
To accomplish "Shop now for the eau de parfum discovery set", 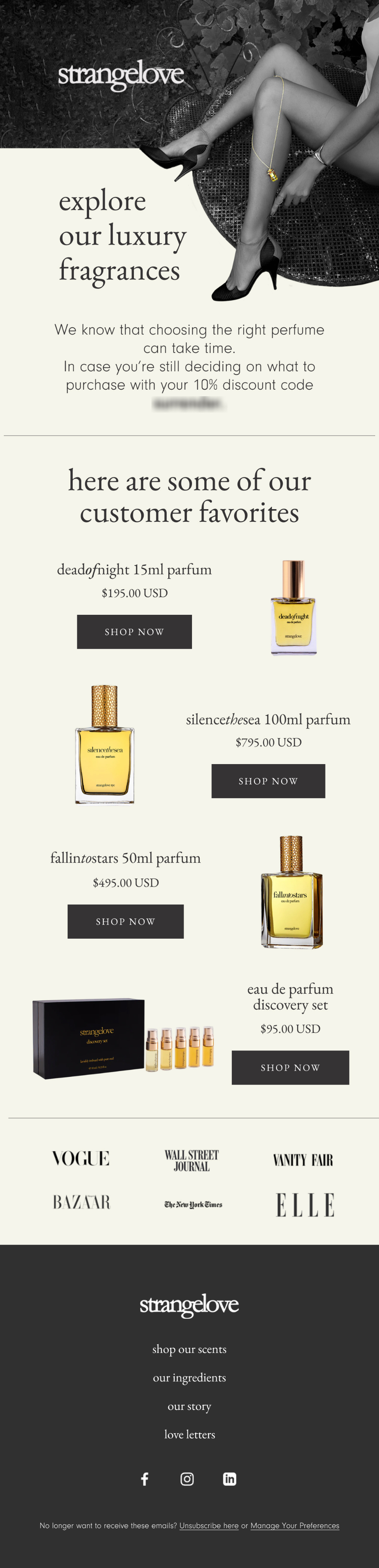I will click(x=290, y=1067).
